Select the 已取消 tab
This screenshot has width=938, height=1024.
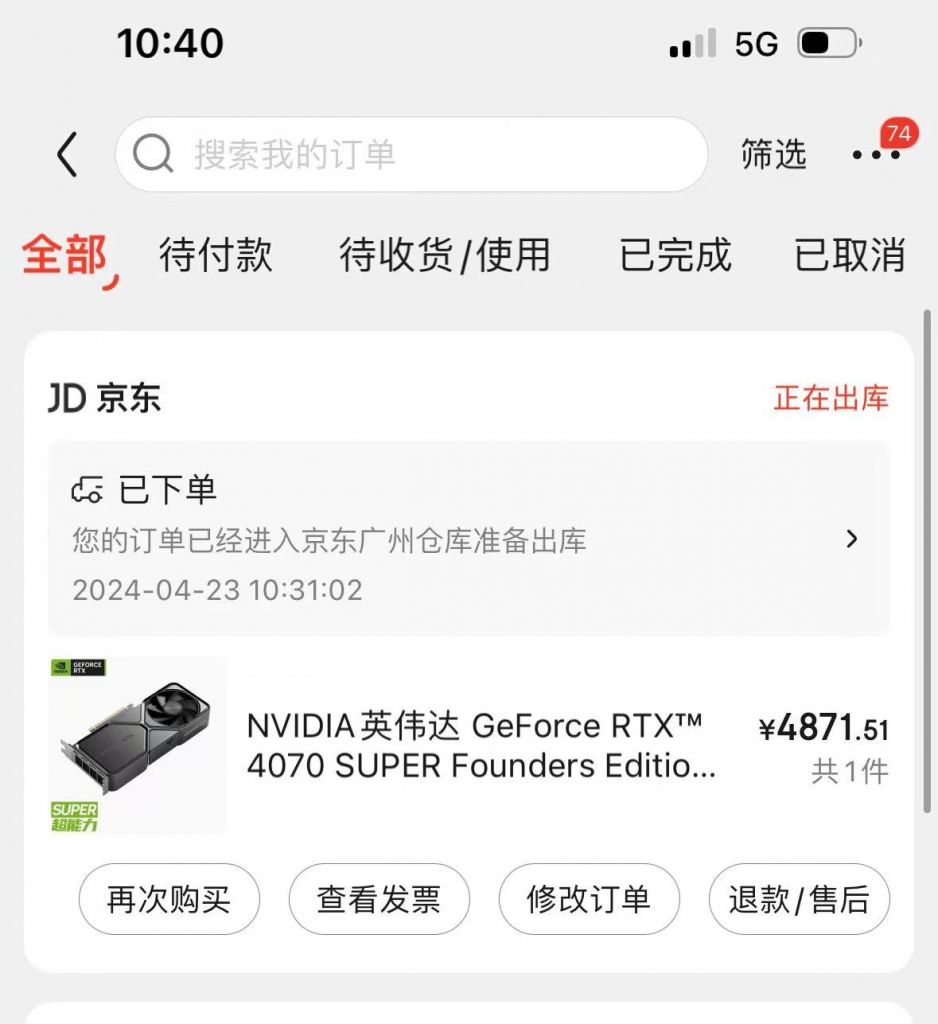pyautogui.click(x=850, y=257)
